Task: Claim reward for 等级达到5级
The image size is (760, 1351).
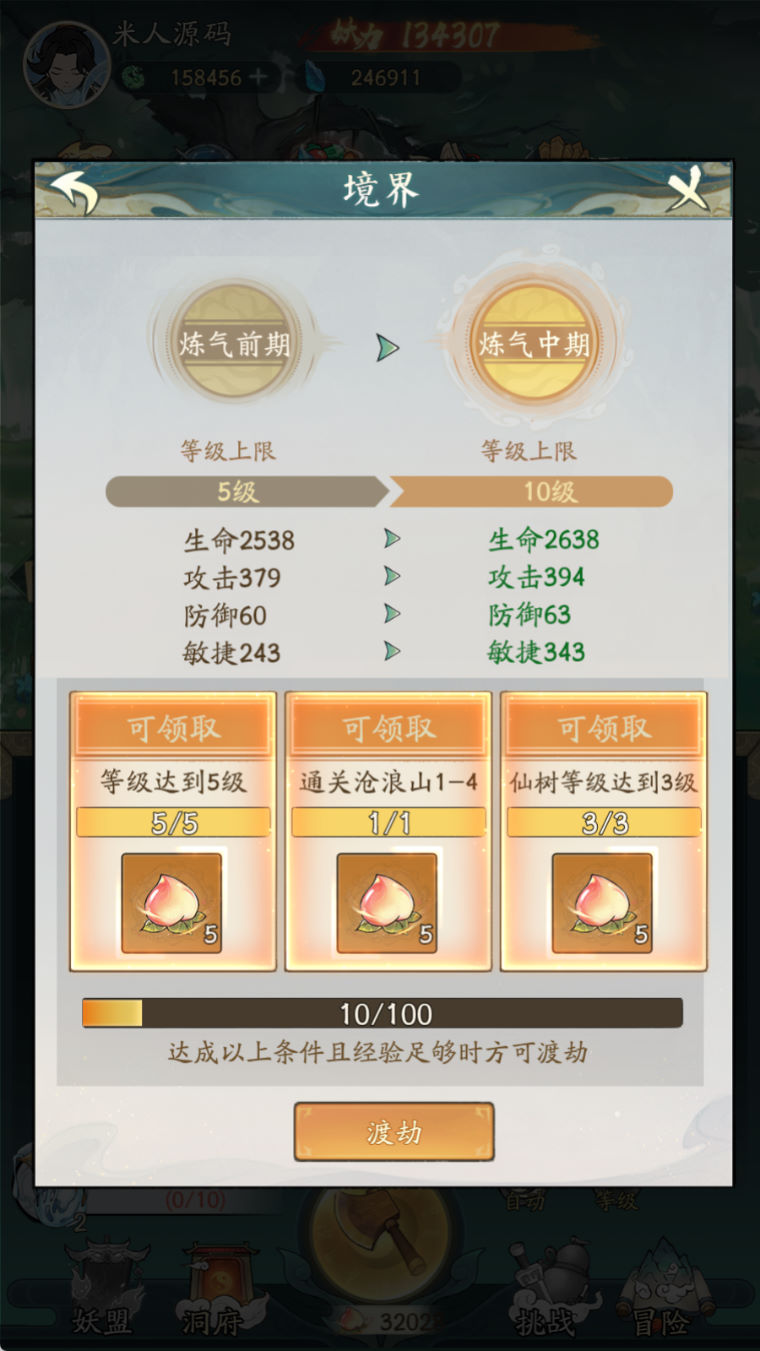Action: pyautogui.click(x=173, y=728)
